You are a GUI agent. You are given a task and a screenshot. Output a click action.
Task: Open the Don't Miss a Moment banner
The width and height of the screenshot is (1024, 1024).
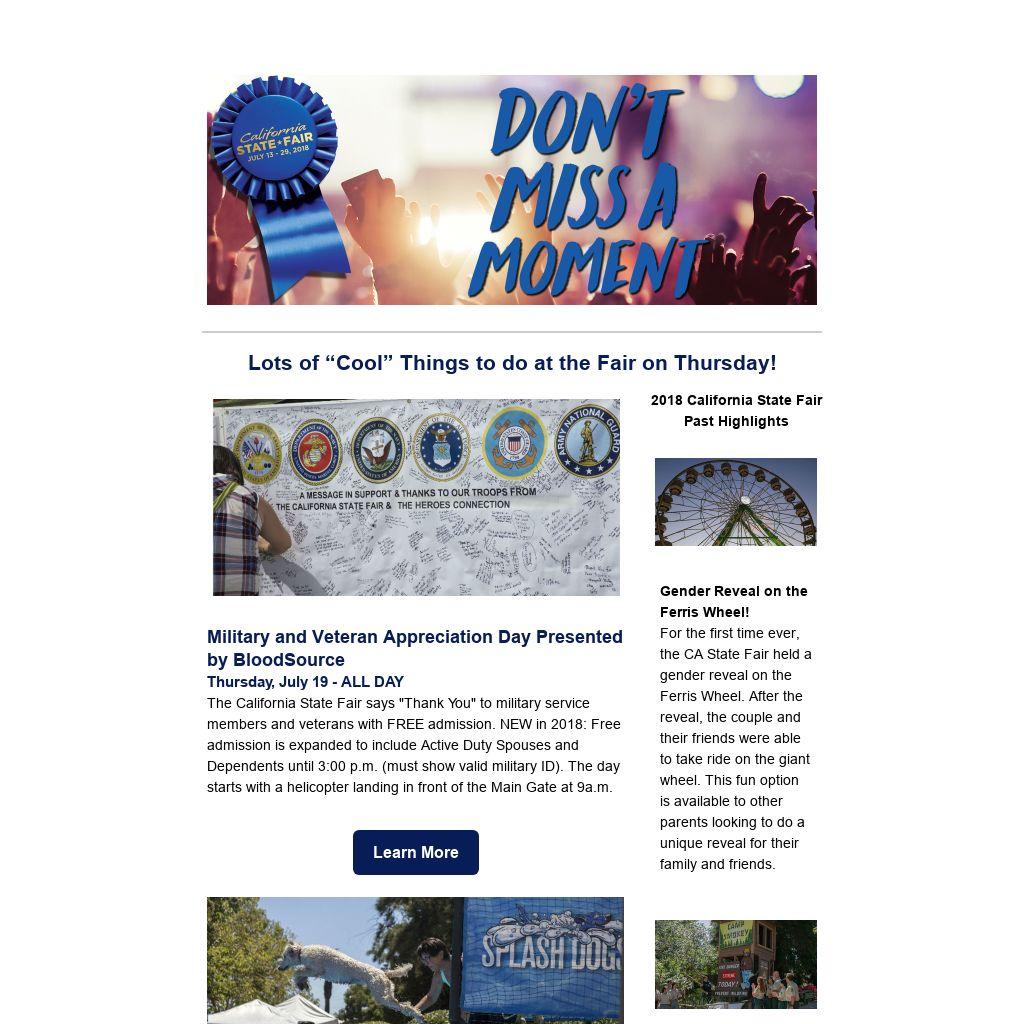click(511, 190)
